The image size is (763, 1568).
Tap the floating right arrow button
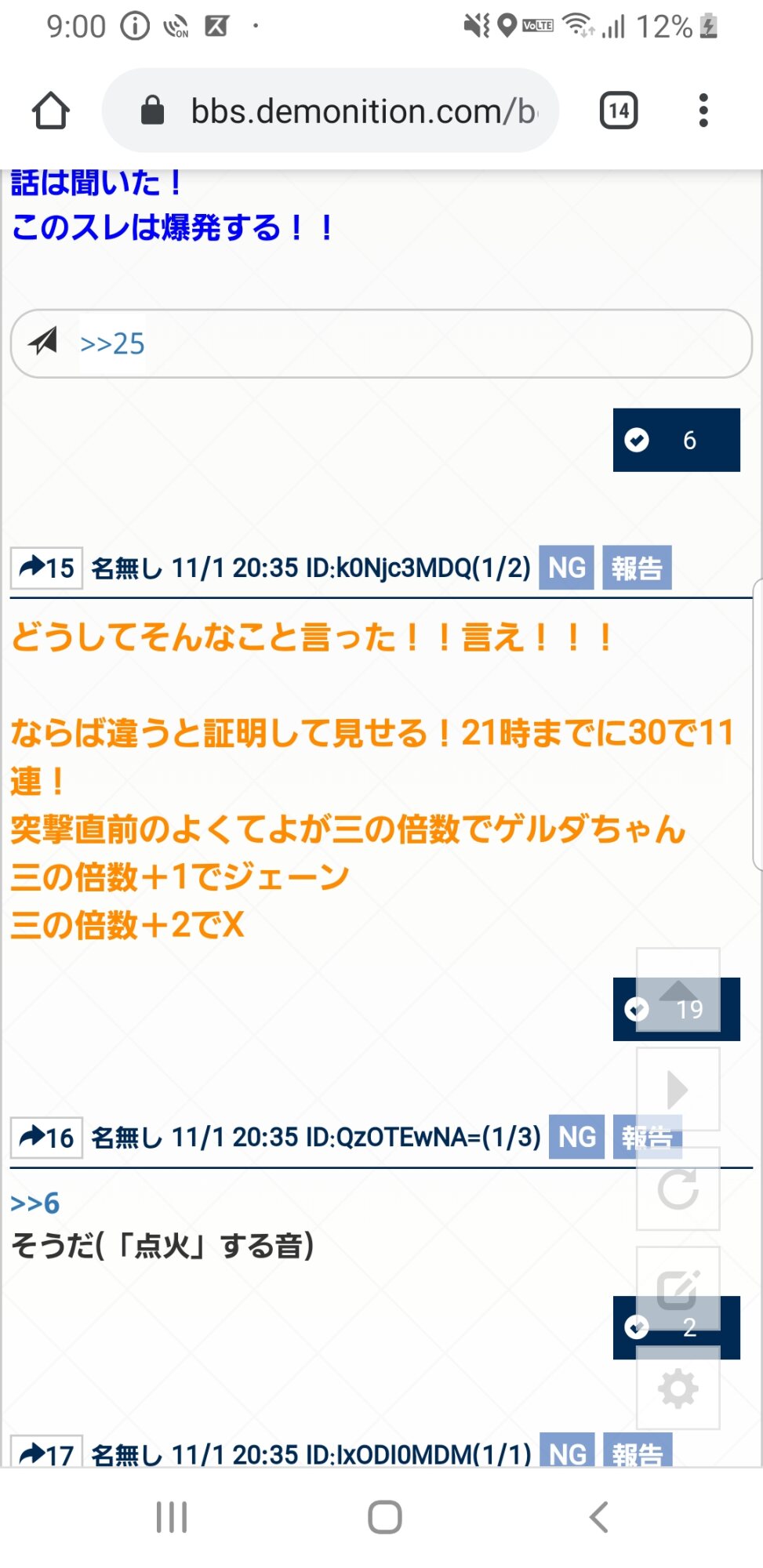[x=678, y=1090]
